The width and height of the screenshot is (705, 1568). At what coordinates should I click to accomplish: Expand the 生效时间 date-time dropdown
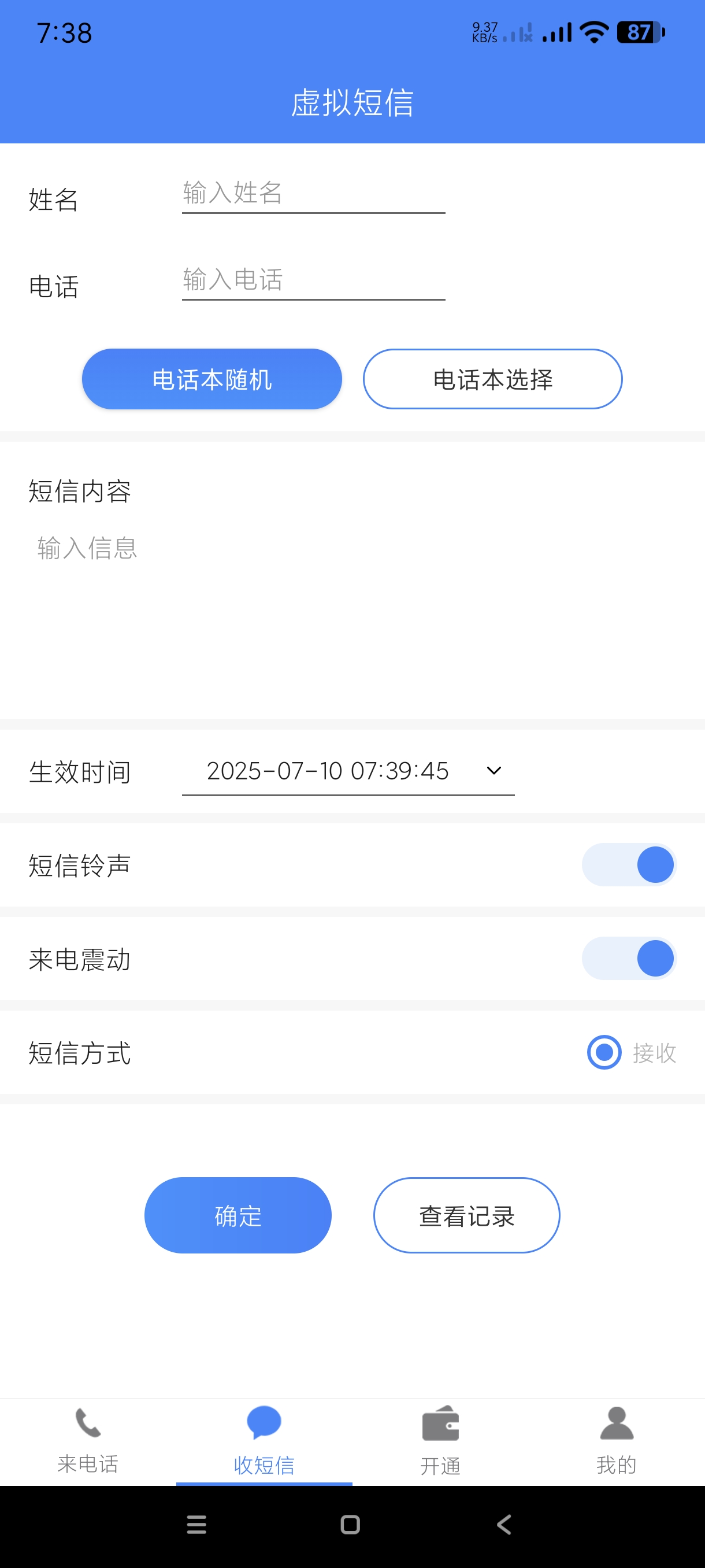348,771
